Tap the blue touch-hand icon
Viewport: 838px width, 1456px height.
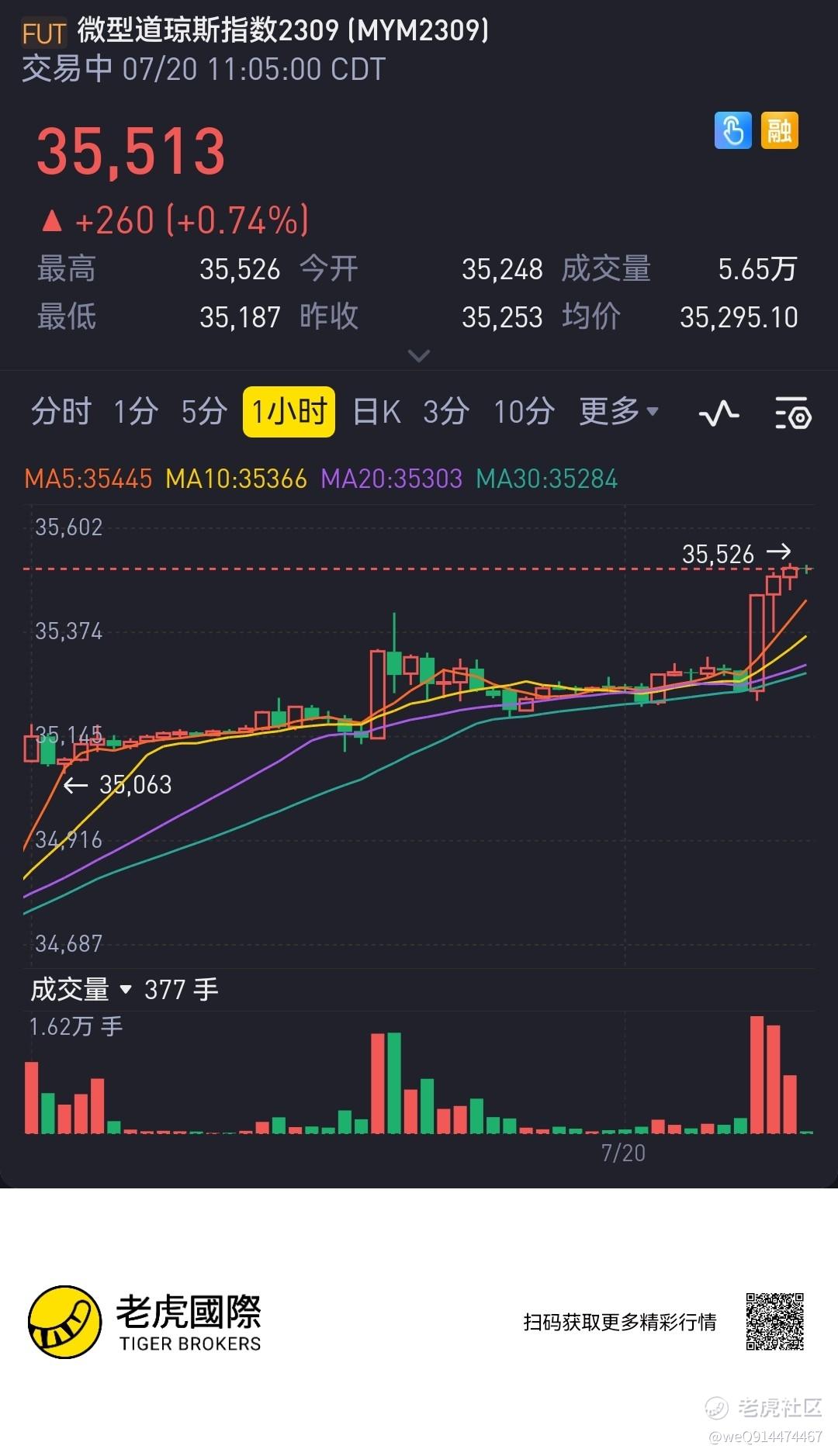(732, 130)
